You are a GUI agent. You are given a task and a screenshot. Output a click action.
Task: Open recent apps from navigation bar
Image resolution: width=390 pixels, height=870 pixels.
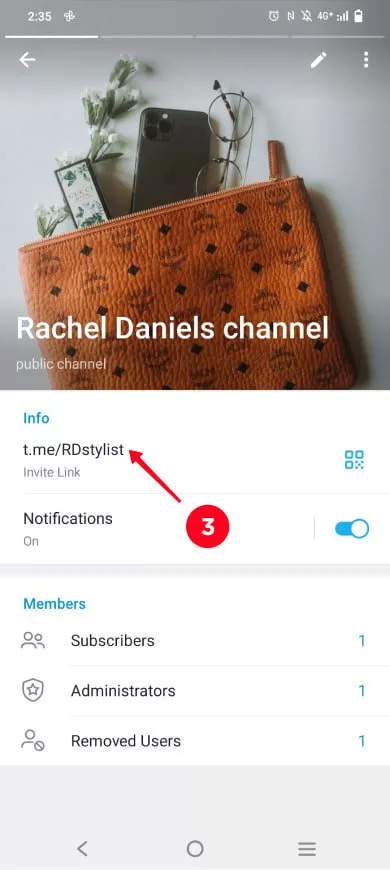(x=306, y=848)
